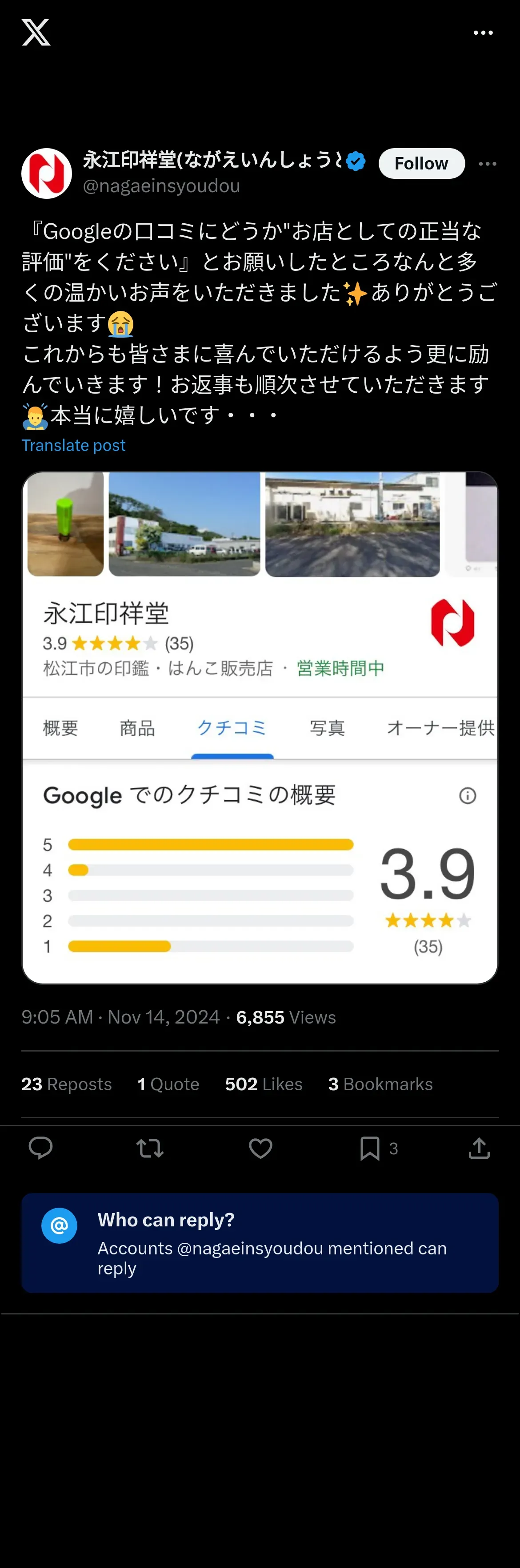
Task: Reply to this post
Action: coord(41,1148)
